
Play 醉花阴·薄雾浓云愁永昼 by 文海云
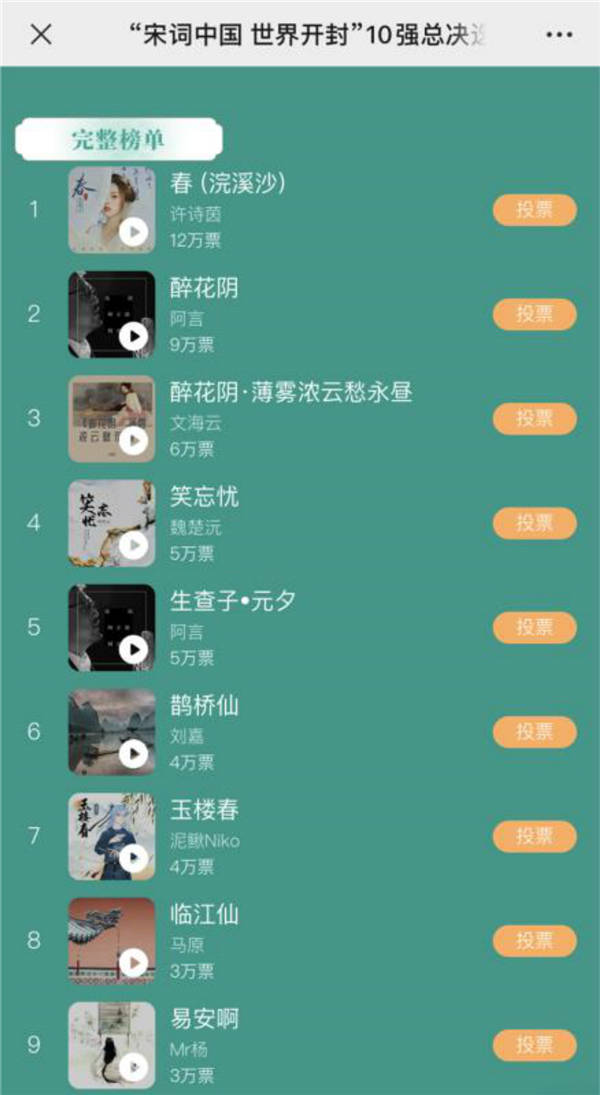click(x=133, y=441)
